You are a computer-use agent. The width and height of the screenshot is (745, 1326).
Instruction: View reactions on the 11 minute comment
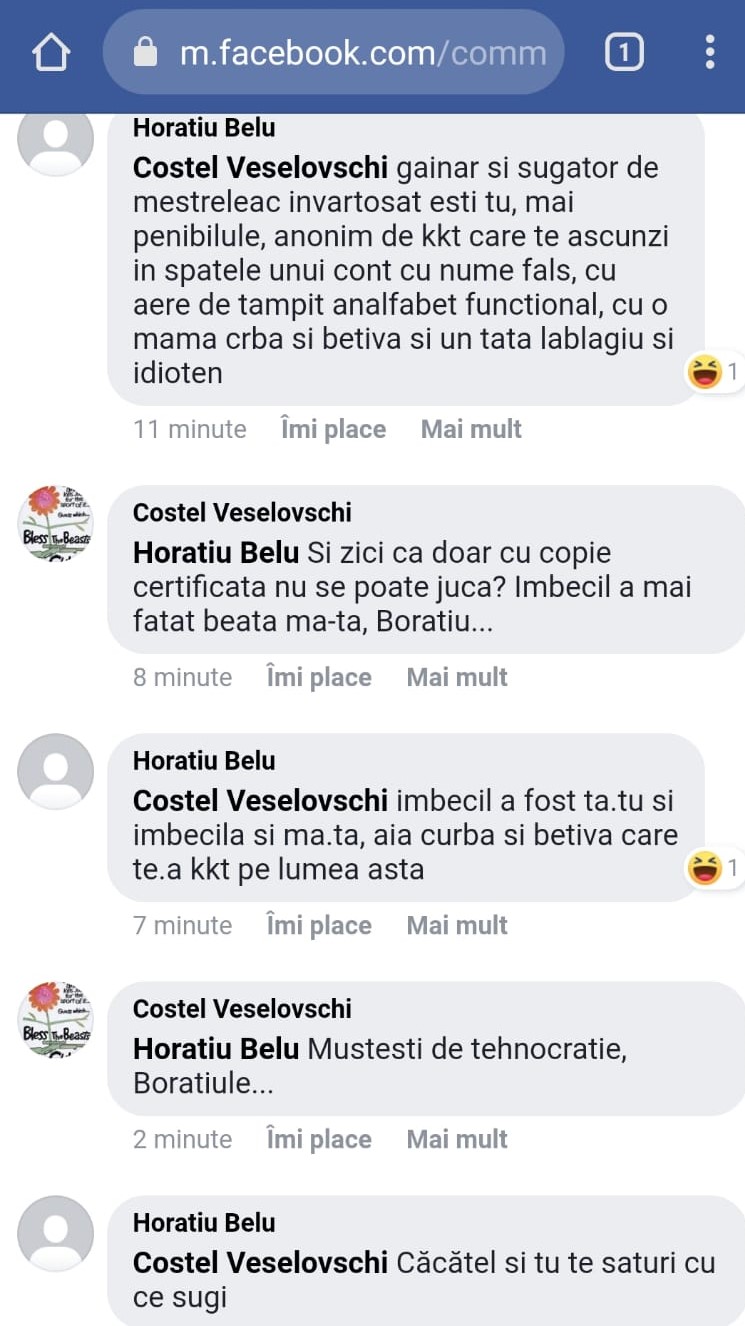713,373
